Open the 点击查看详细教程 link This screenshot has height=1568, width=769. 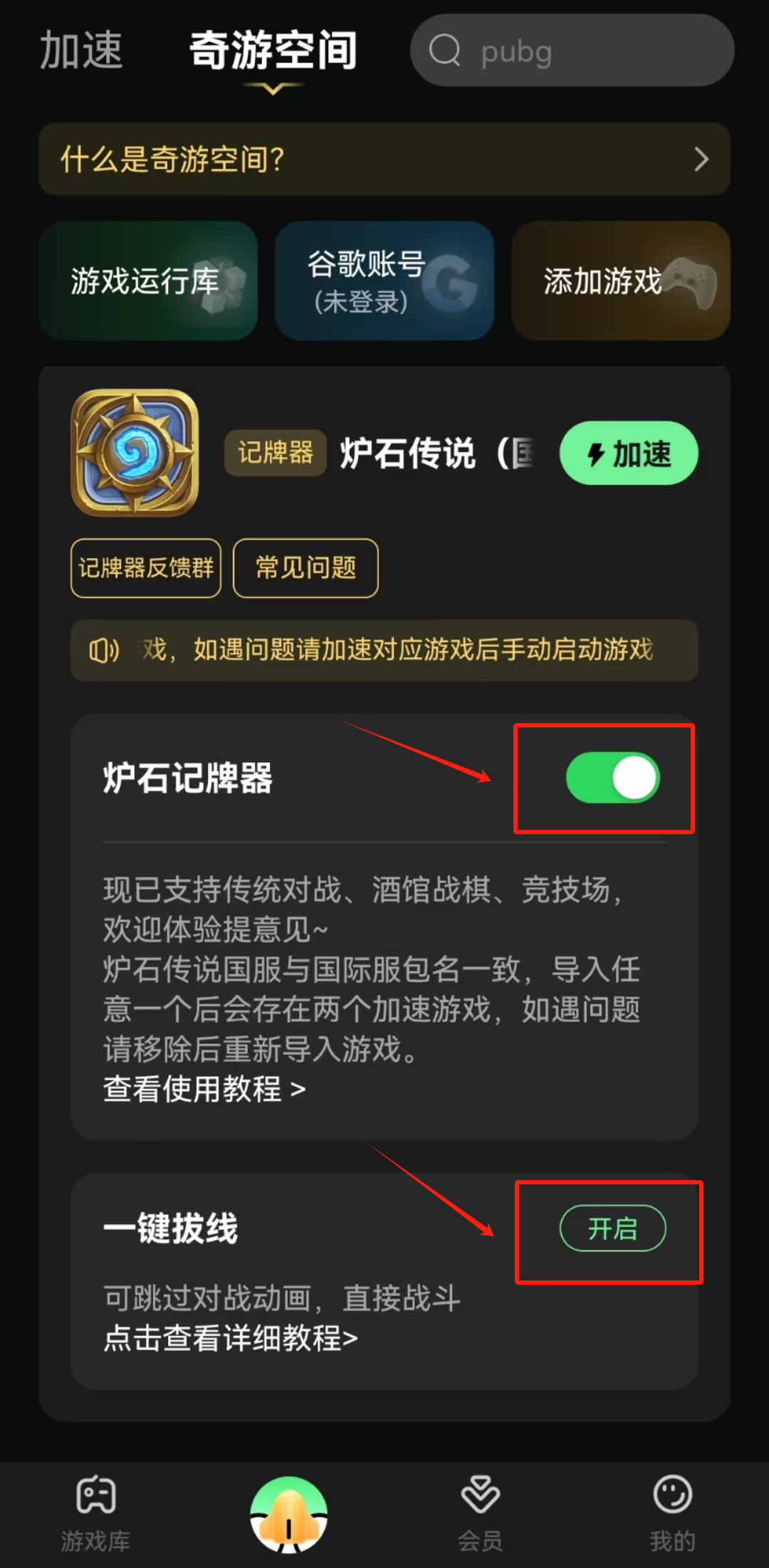(230, 1338)
